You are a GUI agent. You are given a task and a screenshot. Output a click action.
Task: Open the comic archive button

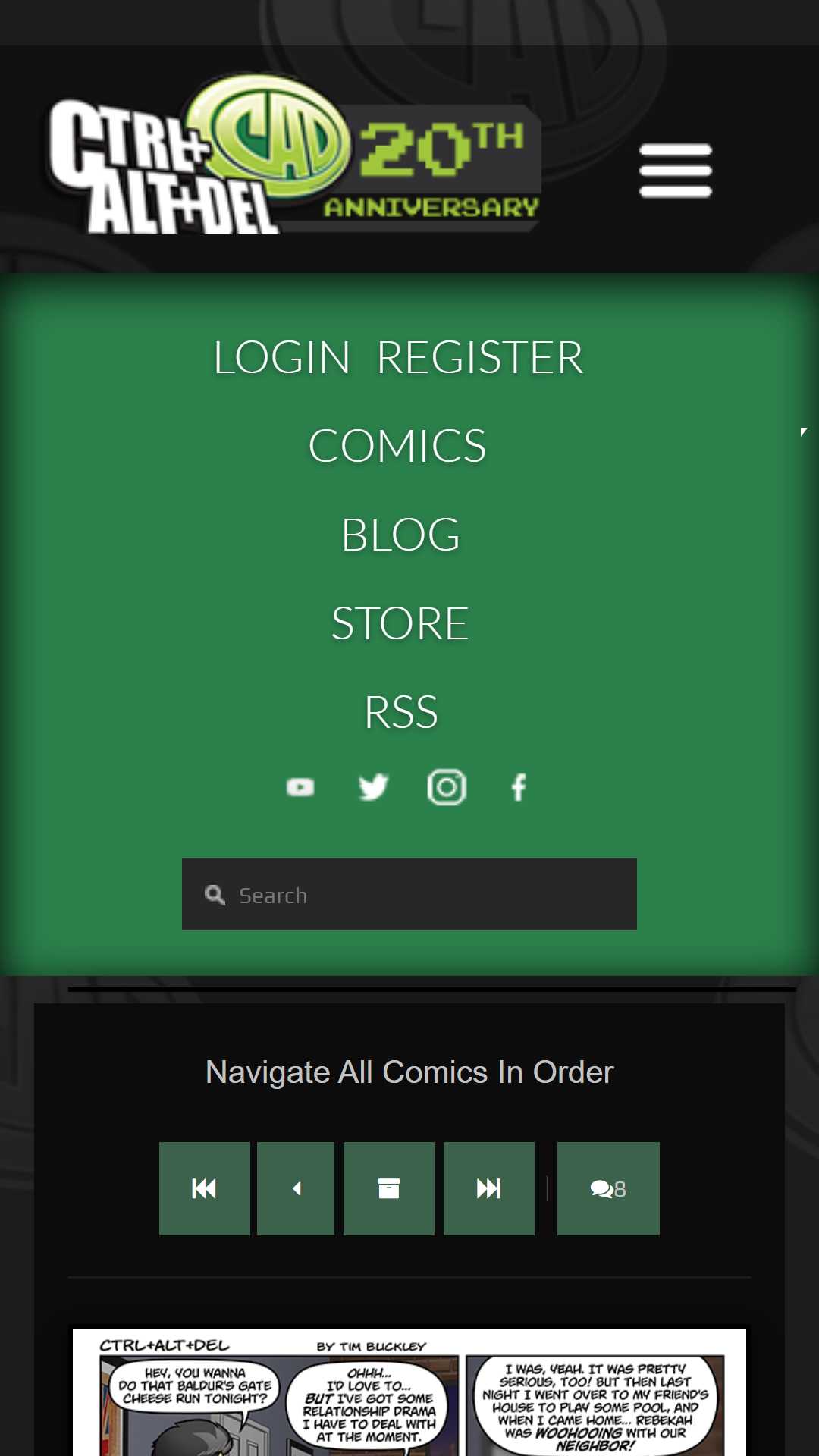(x=389, y=1188)
